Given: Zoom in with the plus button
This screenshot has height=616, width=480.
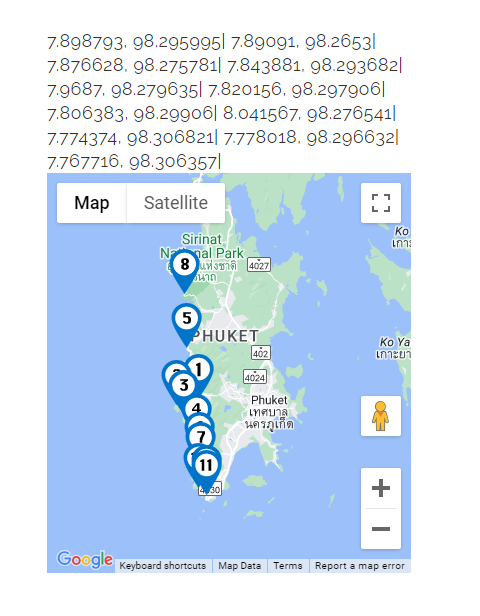Looking at the screenshot, I should coord(381,488).
